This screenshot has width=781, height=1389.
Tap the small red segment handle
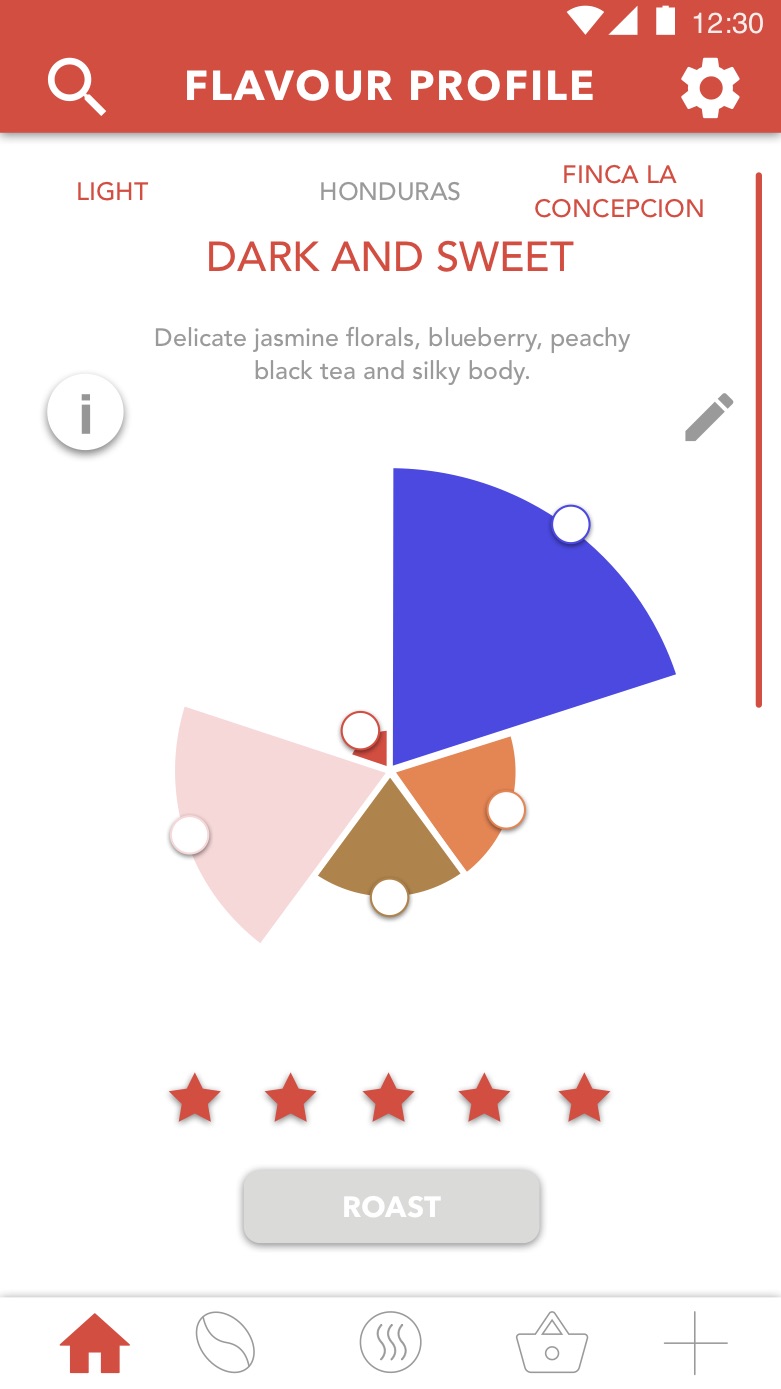point(360,731)
